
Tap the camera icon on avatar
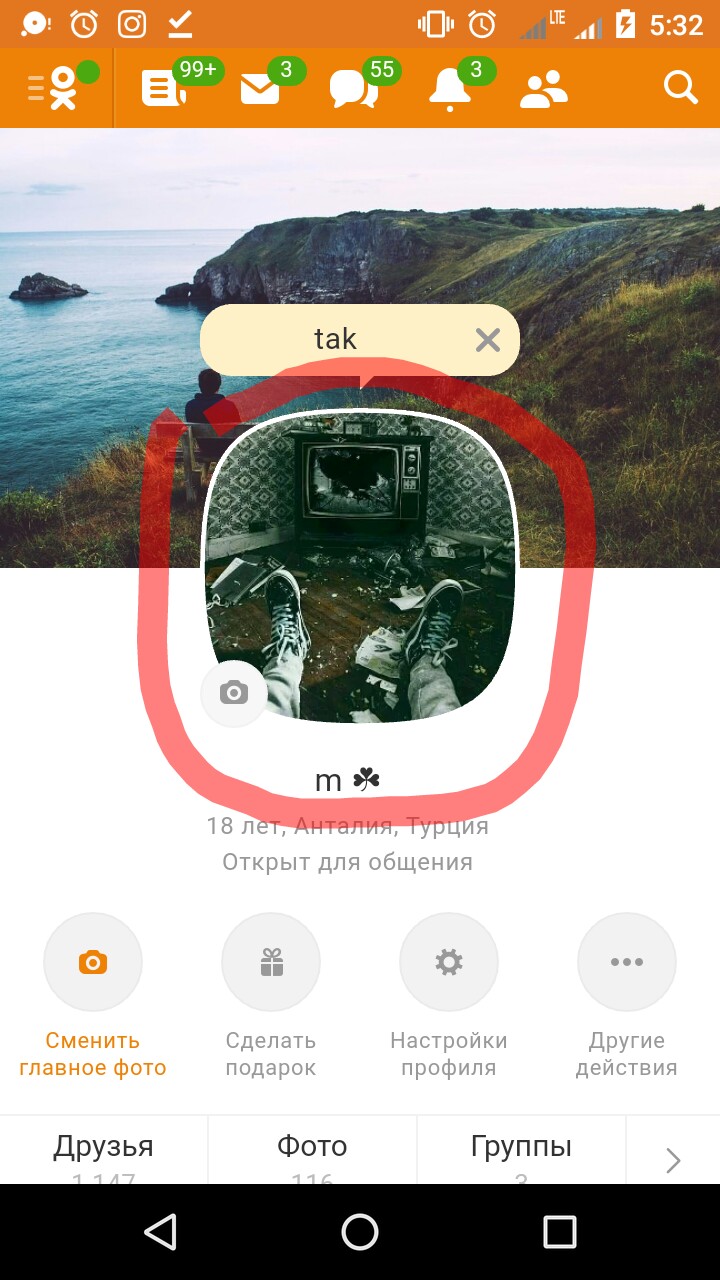pos(234,692)
